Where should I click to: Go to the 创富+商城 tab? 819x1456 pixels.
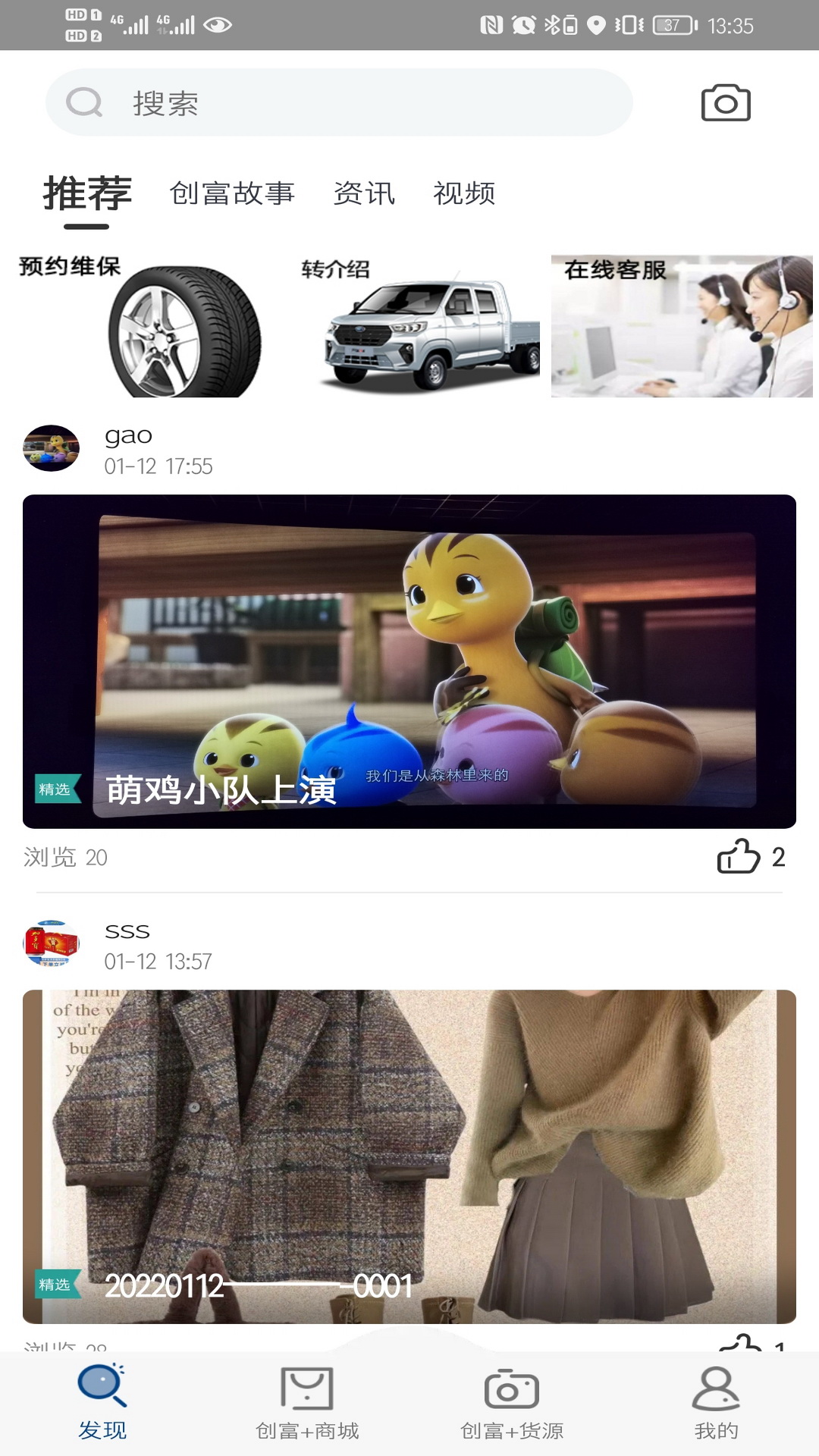(307, 1403)
